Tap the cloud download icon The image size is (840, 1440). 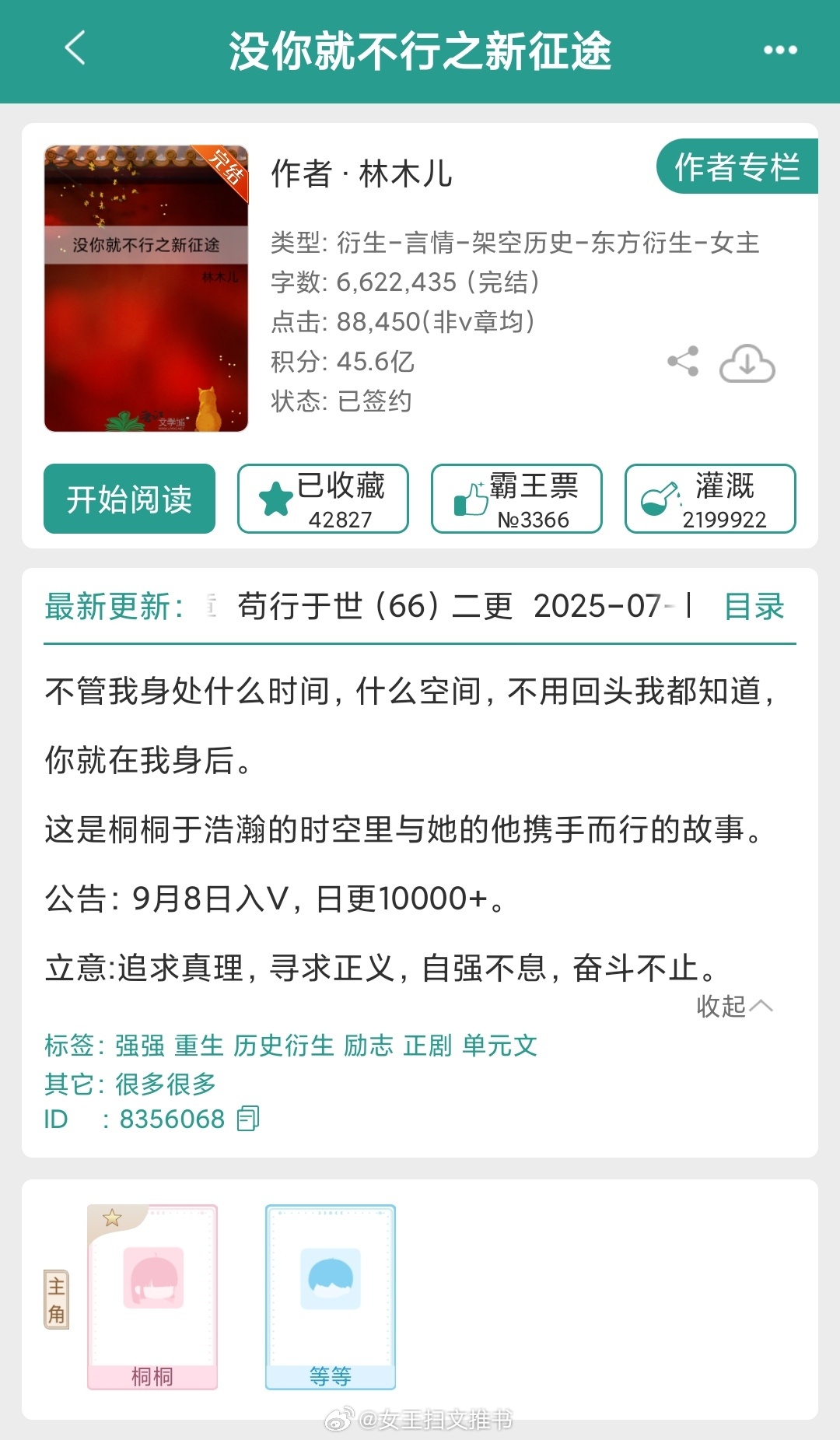748,363
